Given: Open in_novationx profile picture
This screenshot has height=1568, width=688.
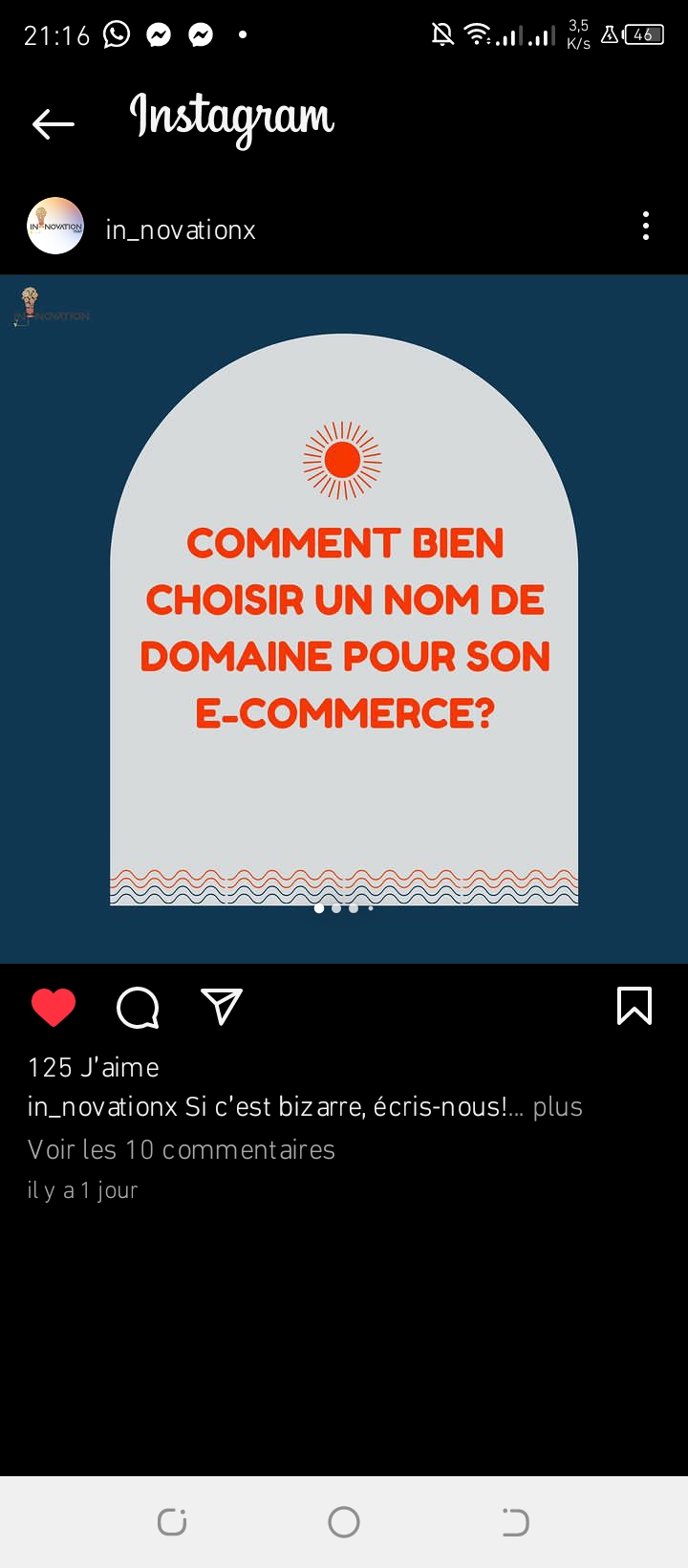Looking at the screenshot, I should coord(55,227).
